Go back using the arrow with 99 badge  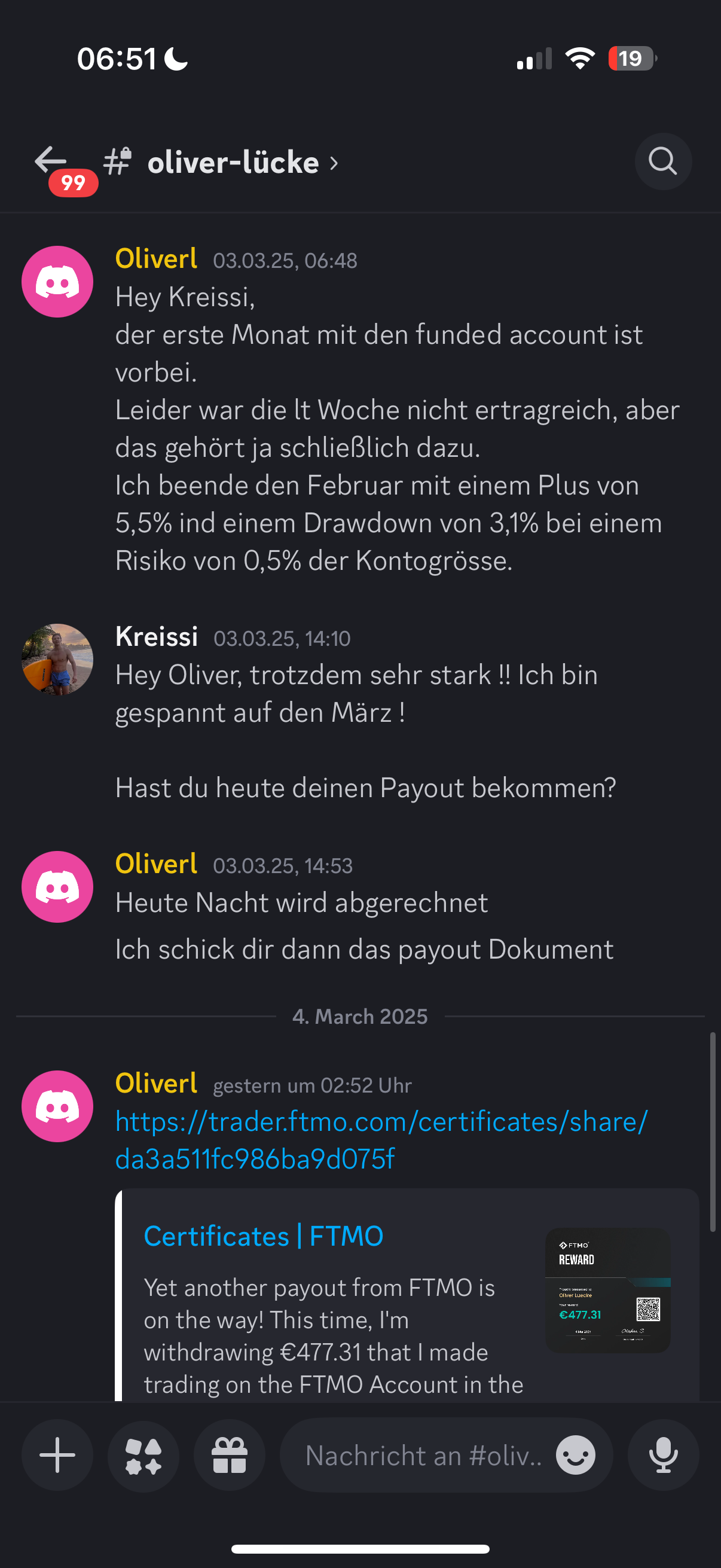point(51,162)
